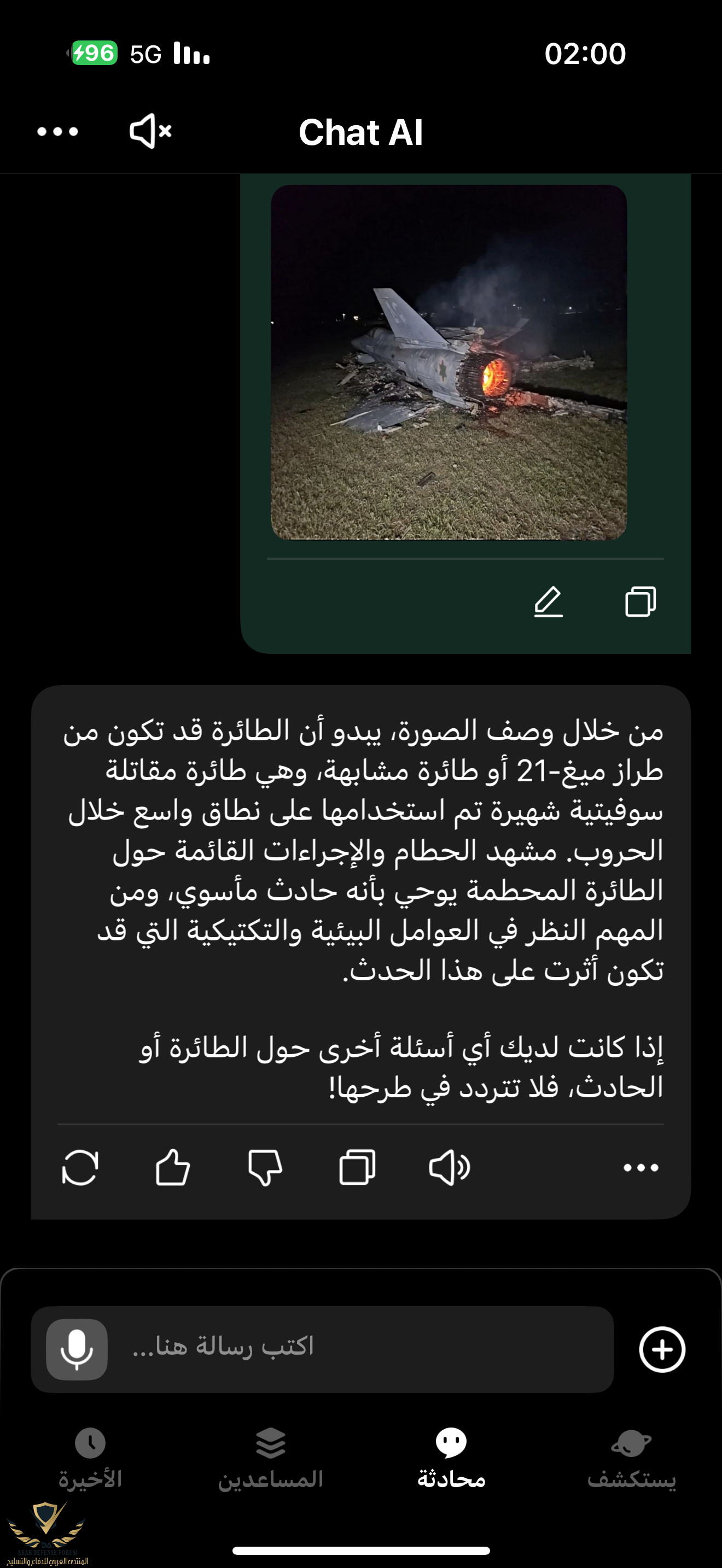The height and width of the screenshot is (1568, 722).
Task: Focus the 'اكتب رسالة هنا' message field
Action: coord(359,1349)
